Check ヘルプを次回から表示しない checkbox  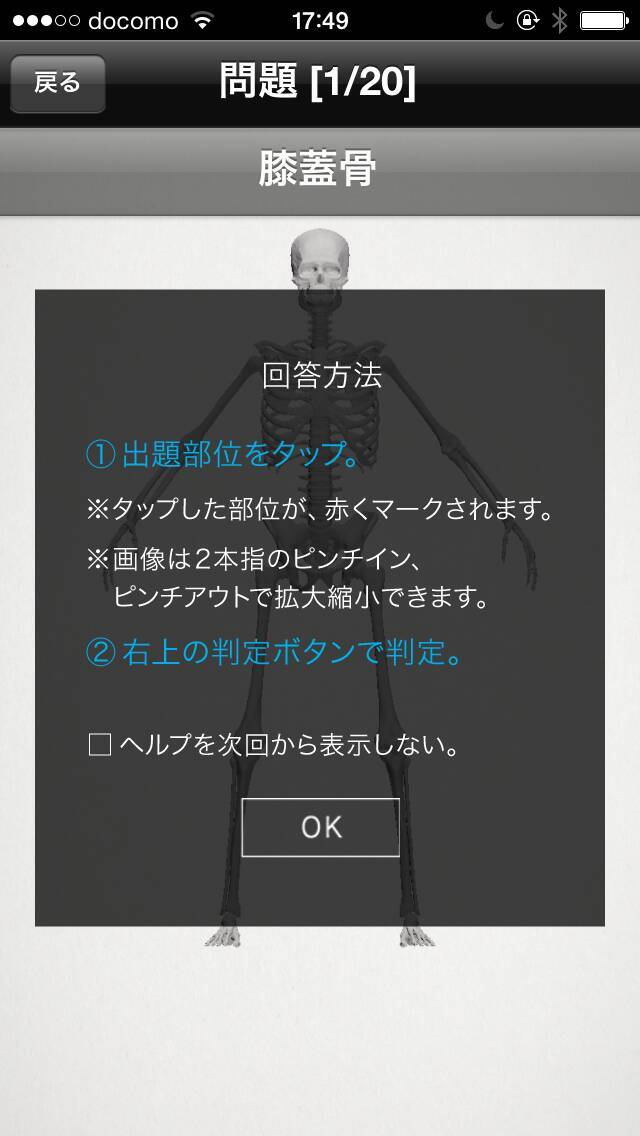click(x=100, y=745)
